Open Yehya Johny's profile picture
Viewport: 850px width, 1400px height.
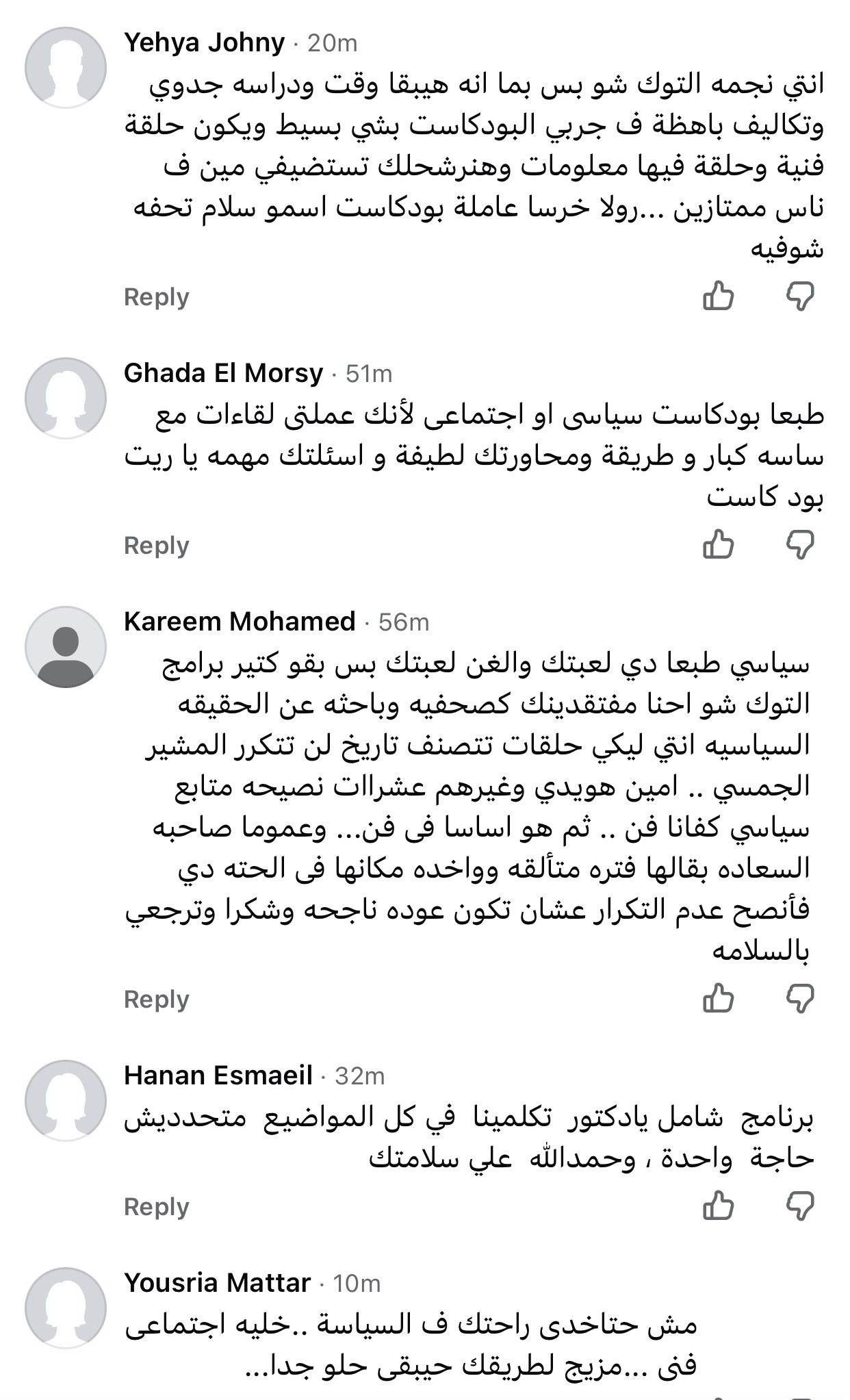pos(66,68)
